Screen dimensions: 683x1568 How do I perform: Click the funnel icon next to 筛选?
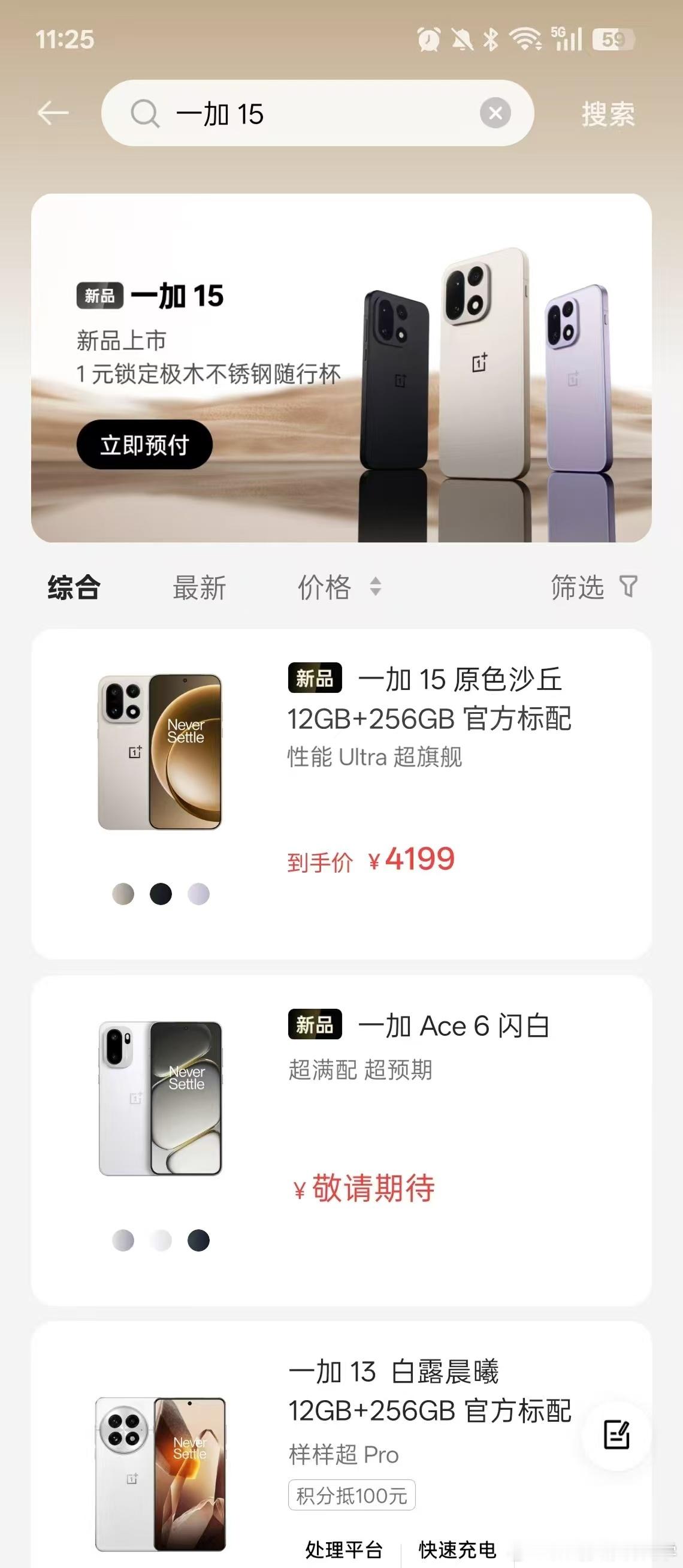[628, 587]
